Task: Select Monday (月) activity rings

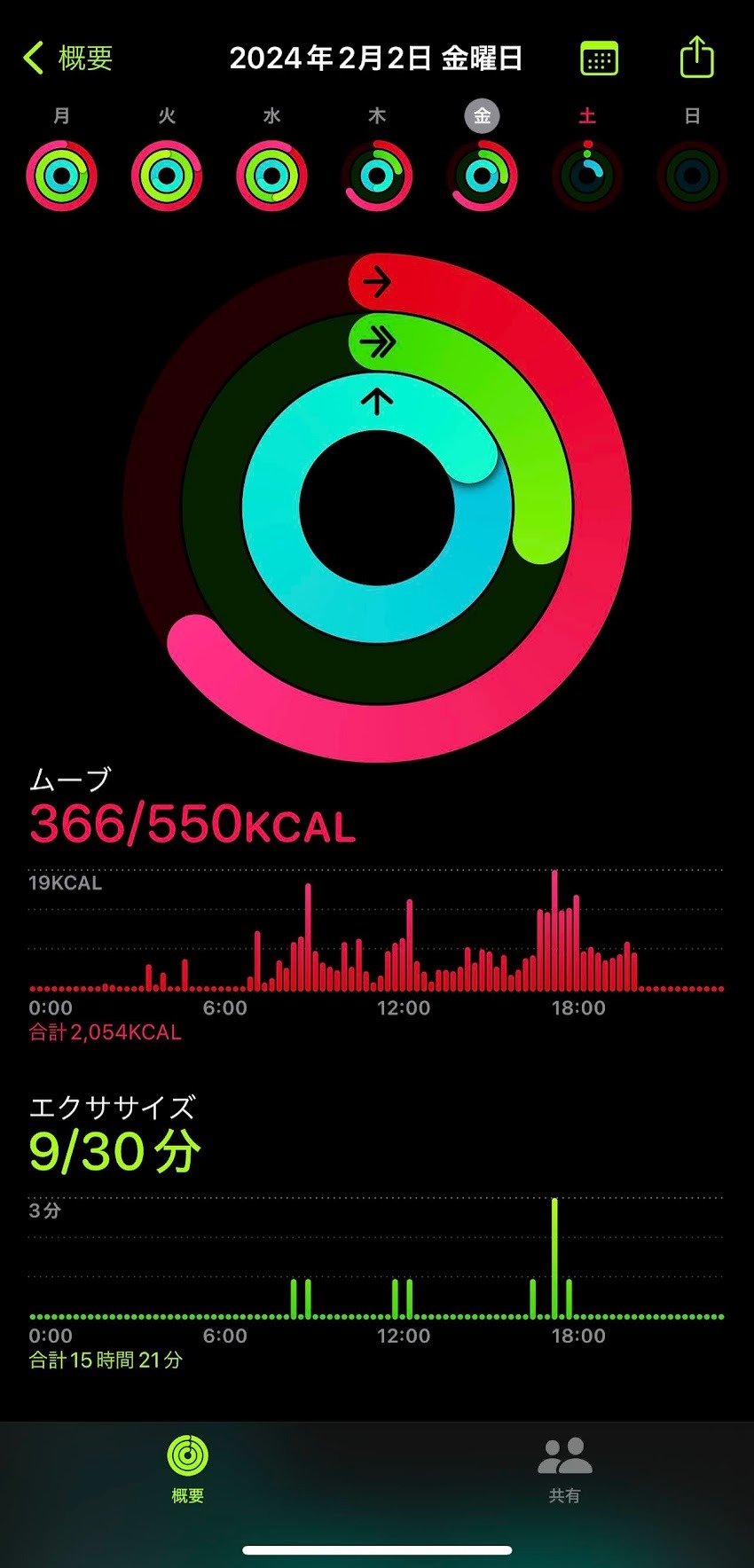Action: [x=61, y=176]
